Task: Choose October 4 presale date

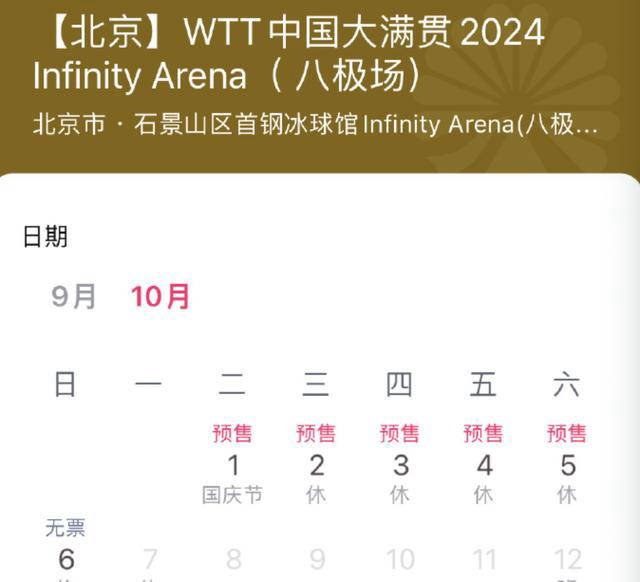Action: point(484,465)
